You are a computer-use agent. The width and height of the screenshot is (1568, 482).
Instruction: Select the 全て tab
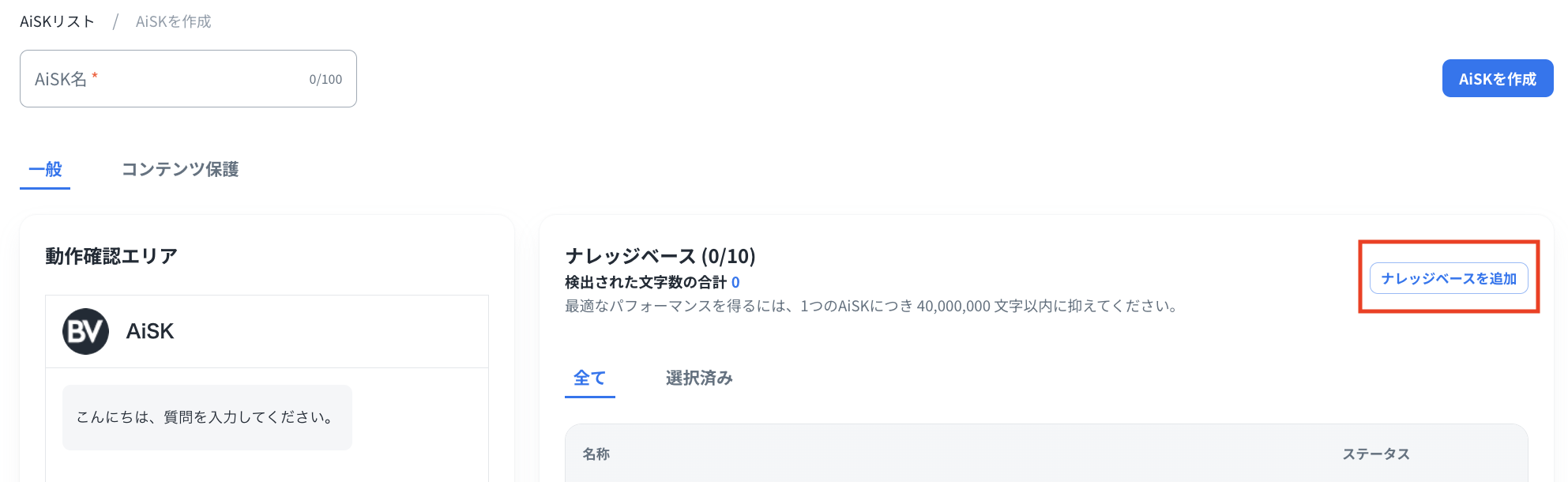pyautogui.click(x=589, y=378)
